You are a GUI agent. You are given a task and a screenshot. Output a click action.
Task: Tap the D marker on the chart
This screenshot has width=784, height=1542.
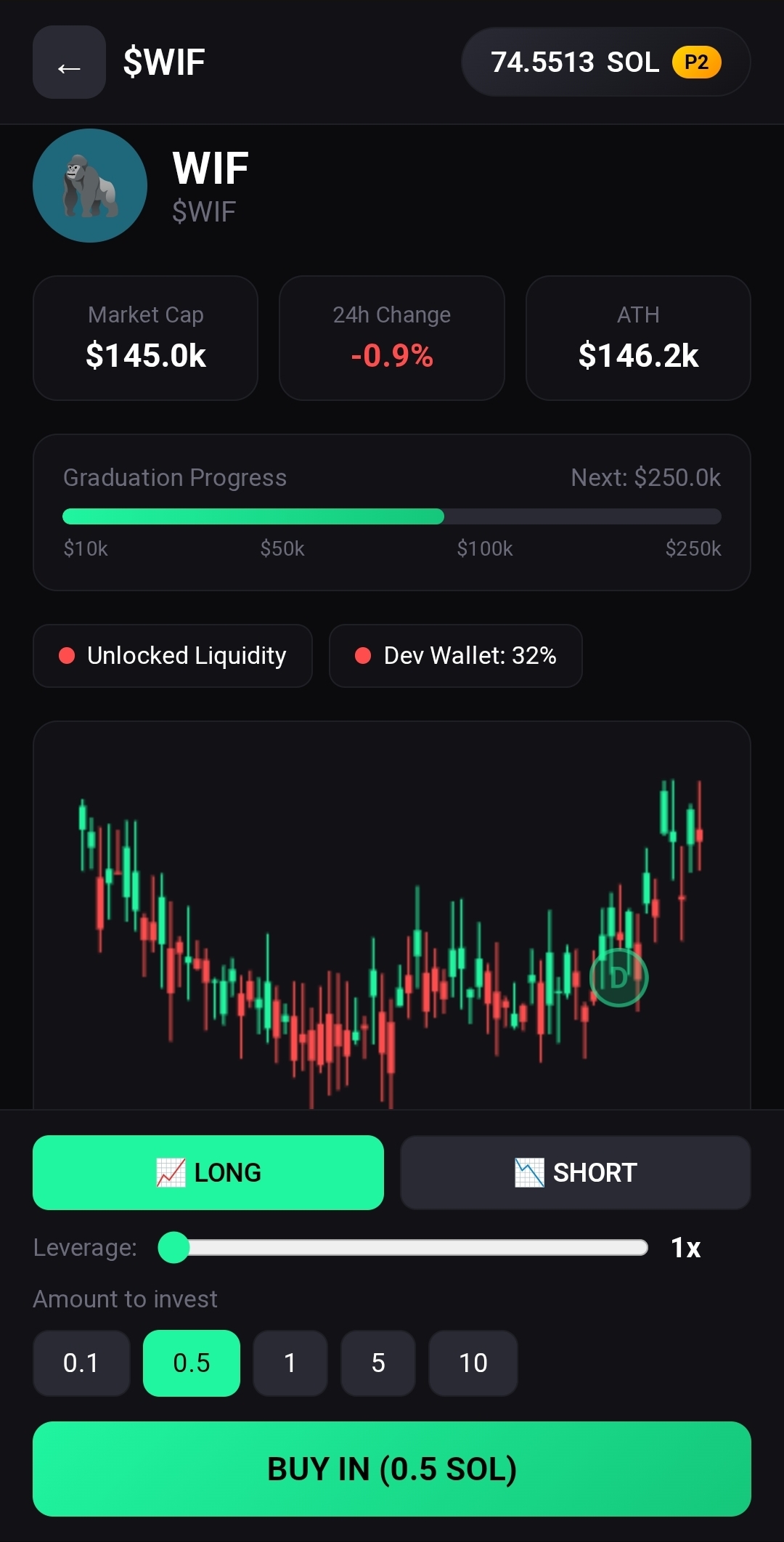click(x=618, y=978)
